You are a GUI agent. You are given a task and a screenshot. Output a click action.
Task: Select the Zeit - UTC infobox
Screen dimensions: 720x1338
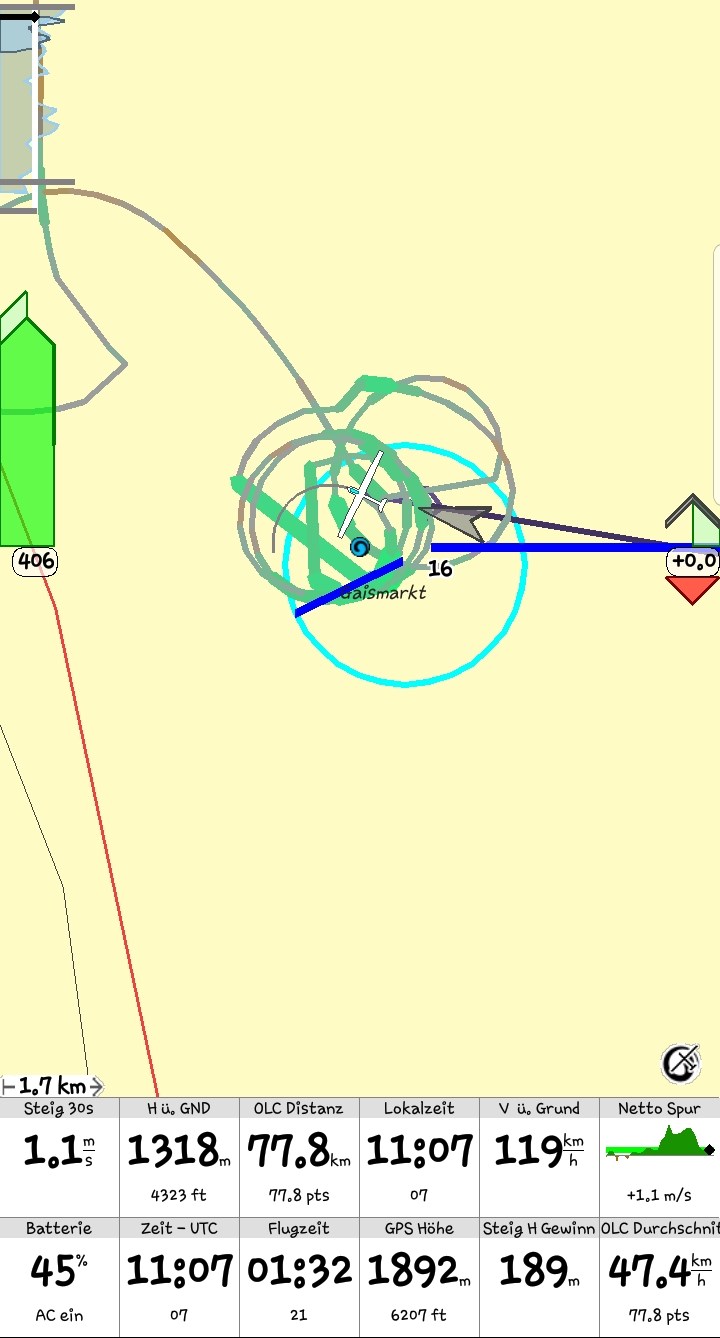[x=180, y=1277]
